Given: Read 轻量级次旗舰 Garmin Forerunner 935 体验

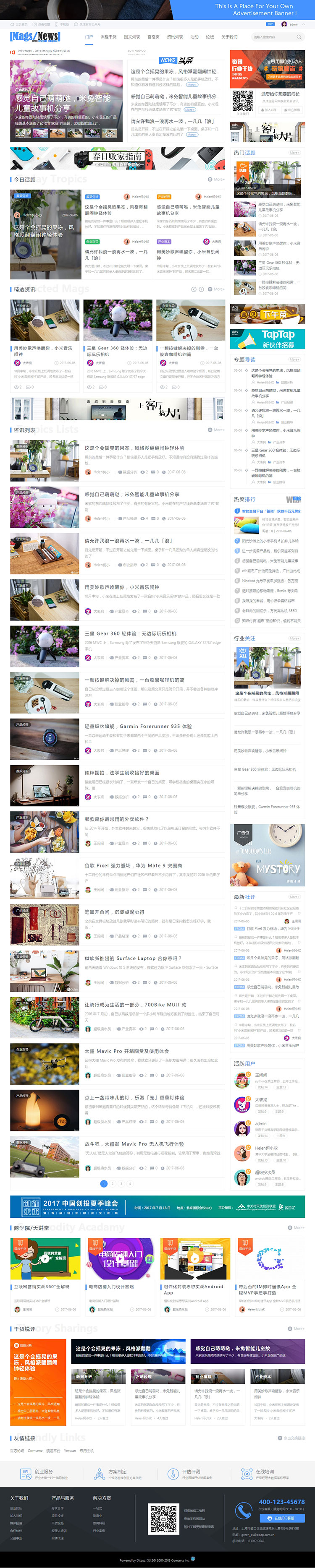Looking at the screenshot, I should tap(138, 726).
